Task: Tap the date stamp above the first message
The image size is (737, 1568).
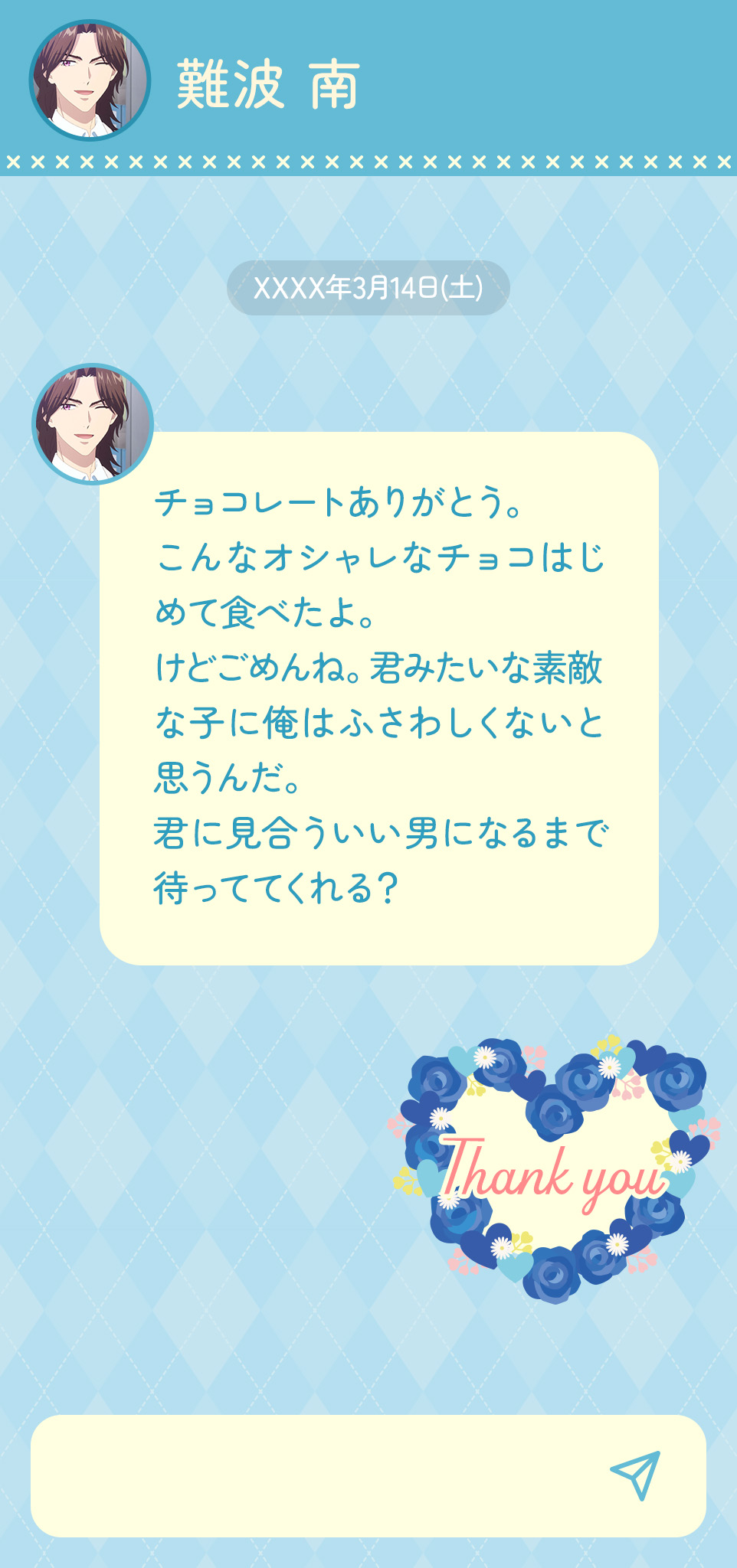Action: tap(368, 287)
